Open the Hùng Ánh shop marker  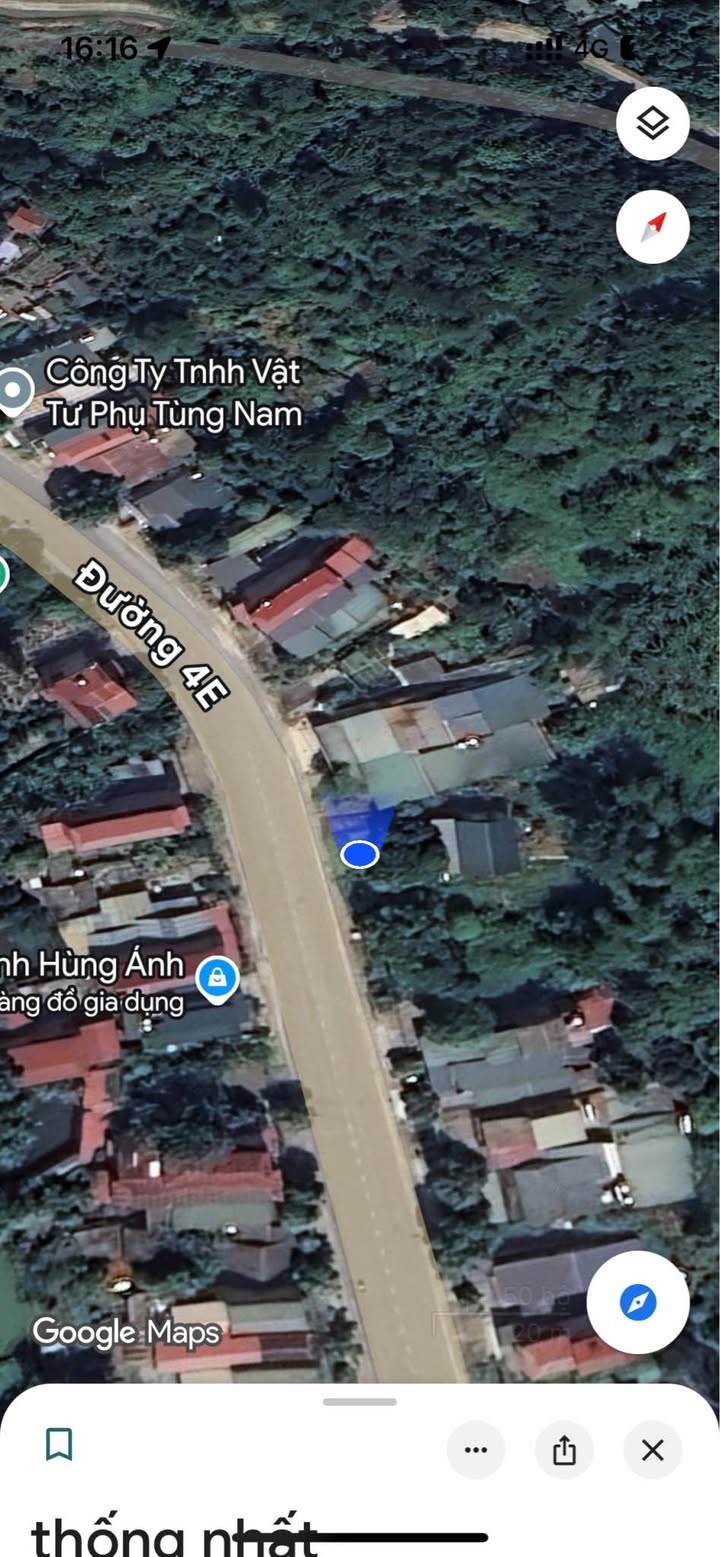pyautogui.click(x=217, y=977)
